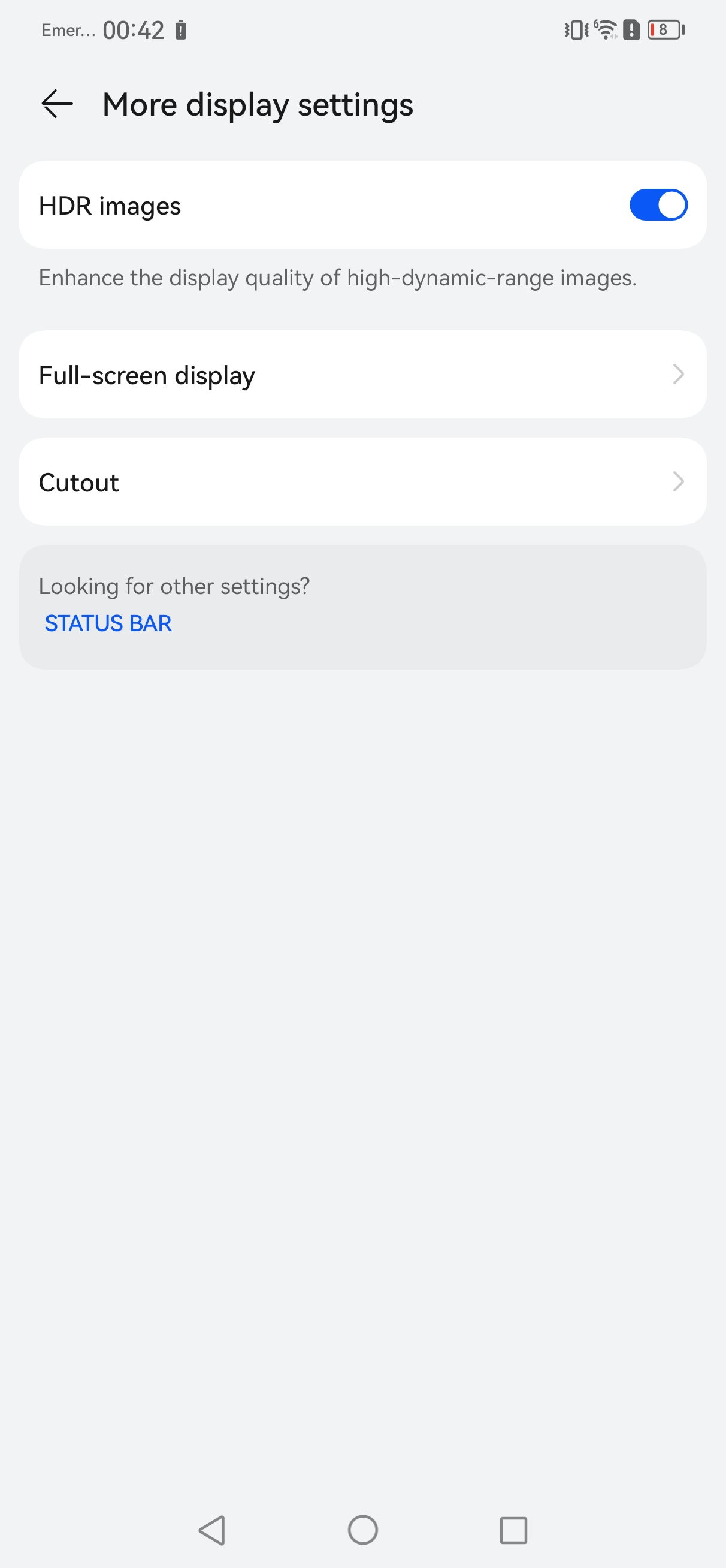Open the Cutout settings

(x=362, y=481)
